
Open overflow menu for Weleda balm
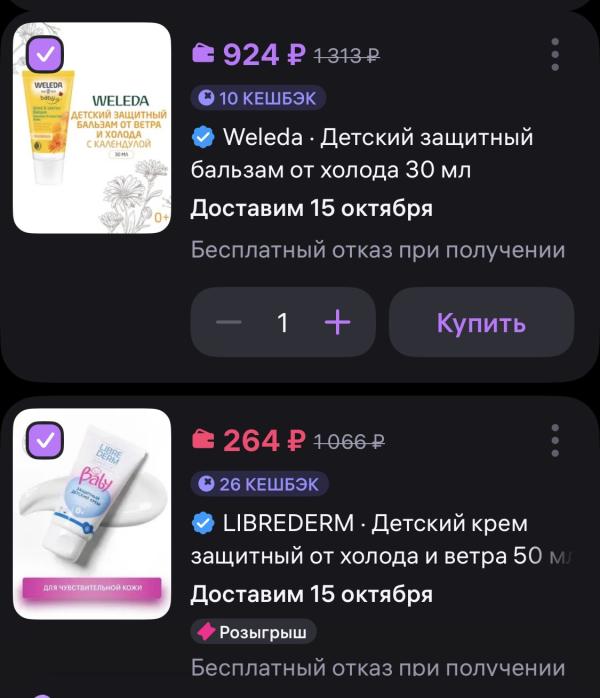tap(555, 54)
